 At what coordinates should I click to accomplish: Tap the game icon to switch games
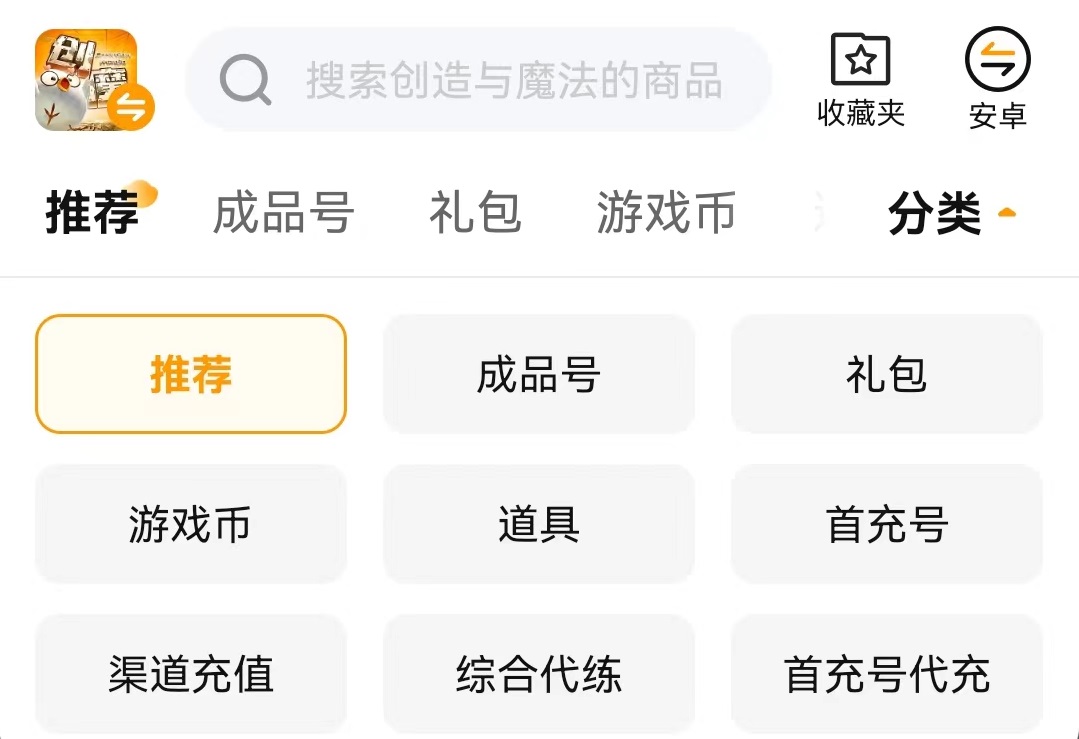click(x=94, y=80)
